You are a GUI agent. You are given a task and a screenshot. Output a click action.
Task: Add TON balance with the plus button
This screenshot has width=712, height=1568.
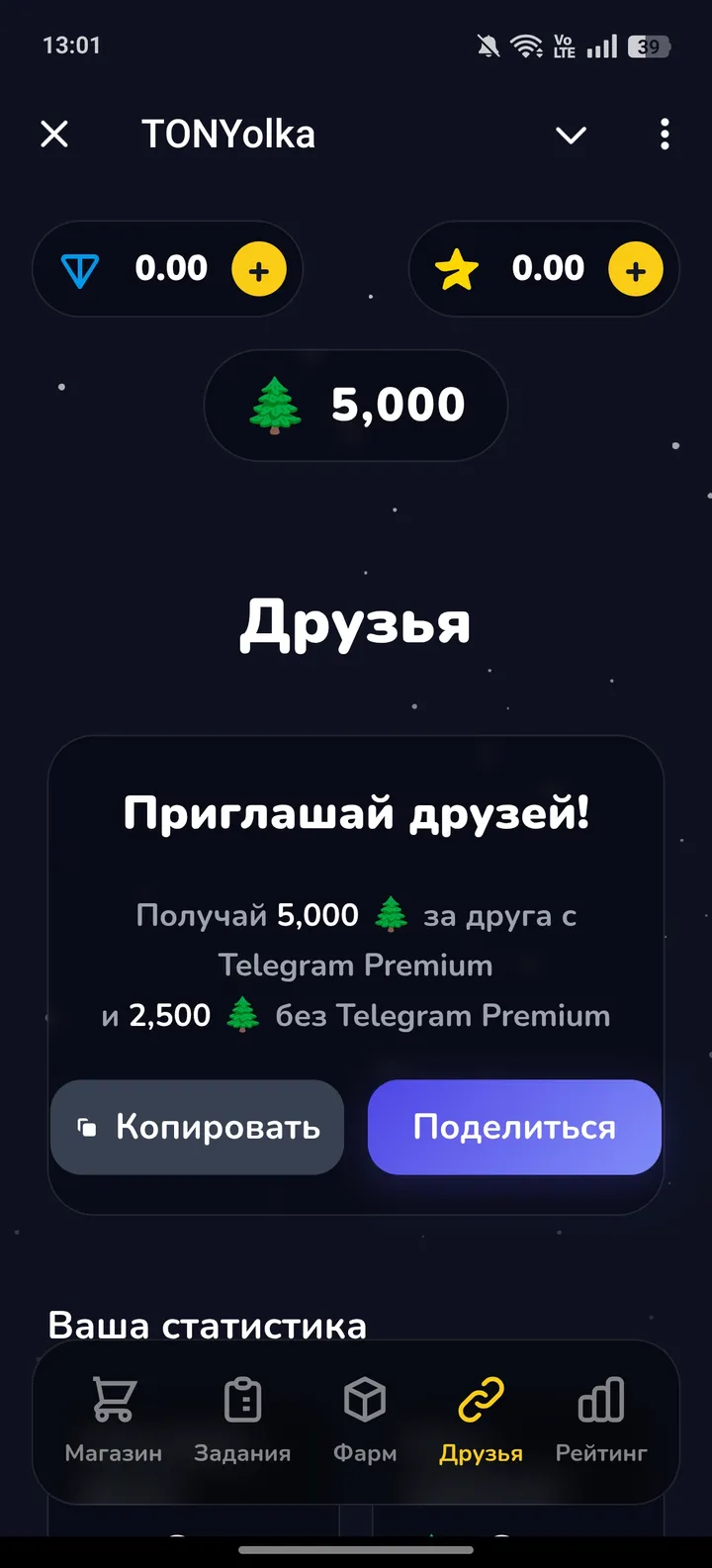point(259,270)
